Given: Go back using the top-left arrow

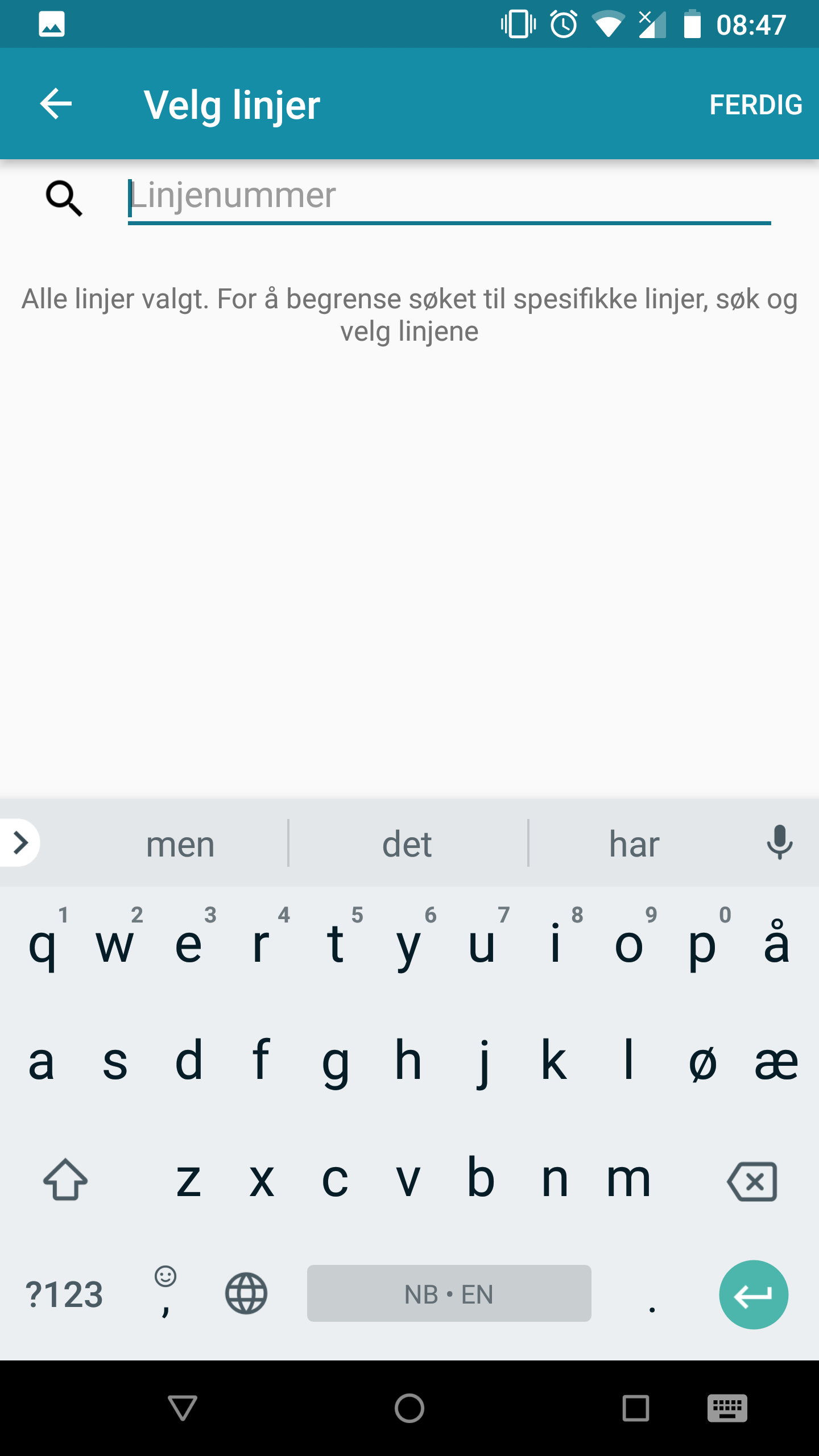Looking at the screenshot, I should (x=56, y=104).
